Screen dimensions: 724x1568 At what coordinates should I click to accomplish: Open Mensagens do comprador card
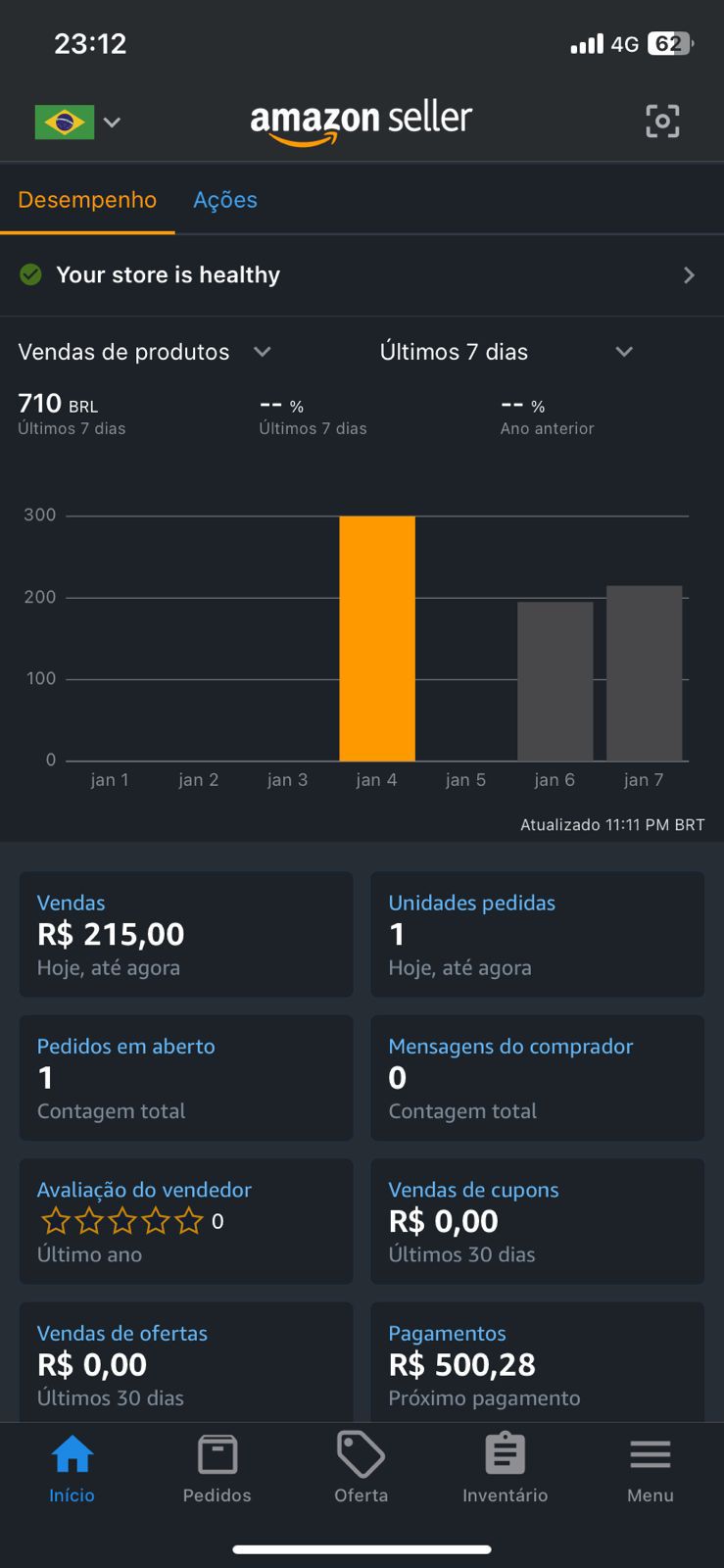(537, 1077)
